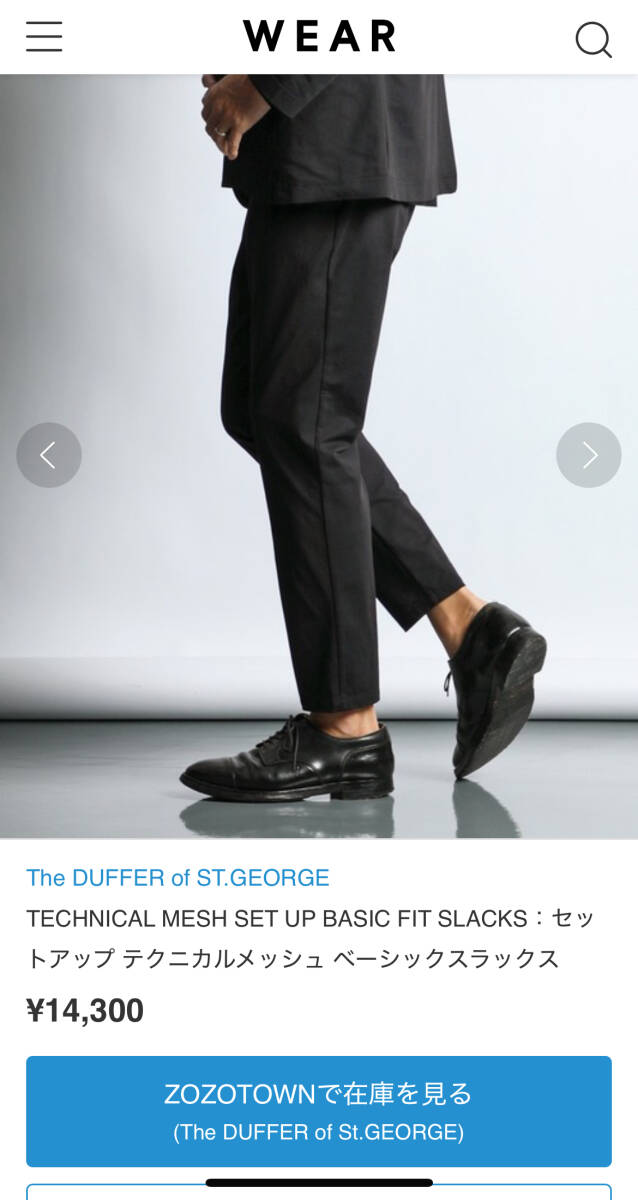This screenshot has width=638, height=1200.
Task: Show the previous product photo
Action: click(x=49, y=455)
